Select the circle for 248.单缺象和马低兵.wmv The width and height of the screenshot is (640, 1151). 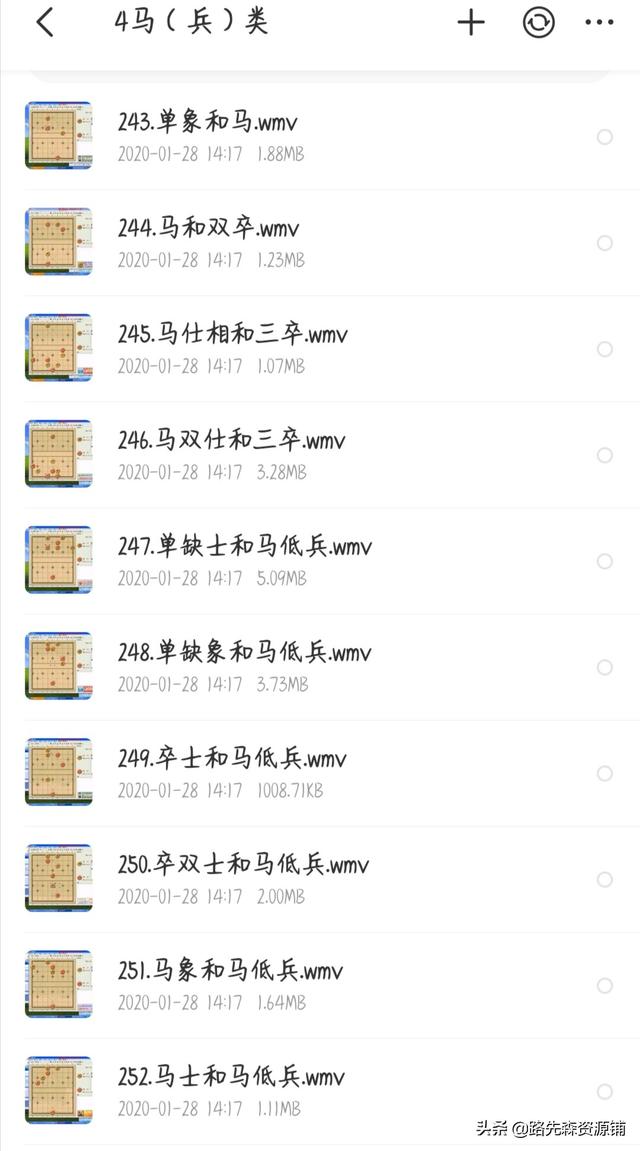coord(605,667)
